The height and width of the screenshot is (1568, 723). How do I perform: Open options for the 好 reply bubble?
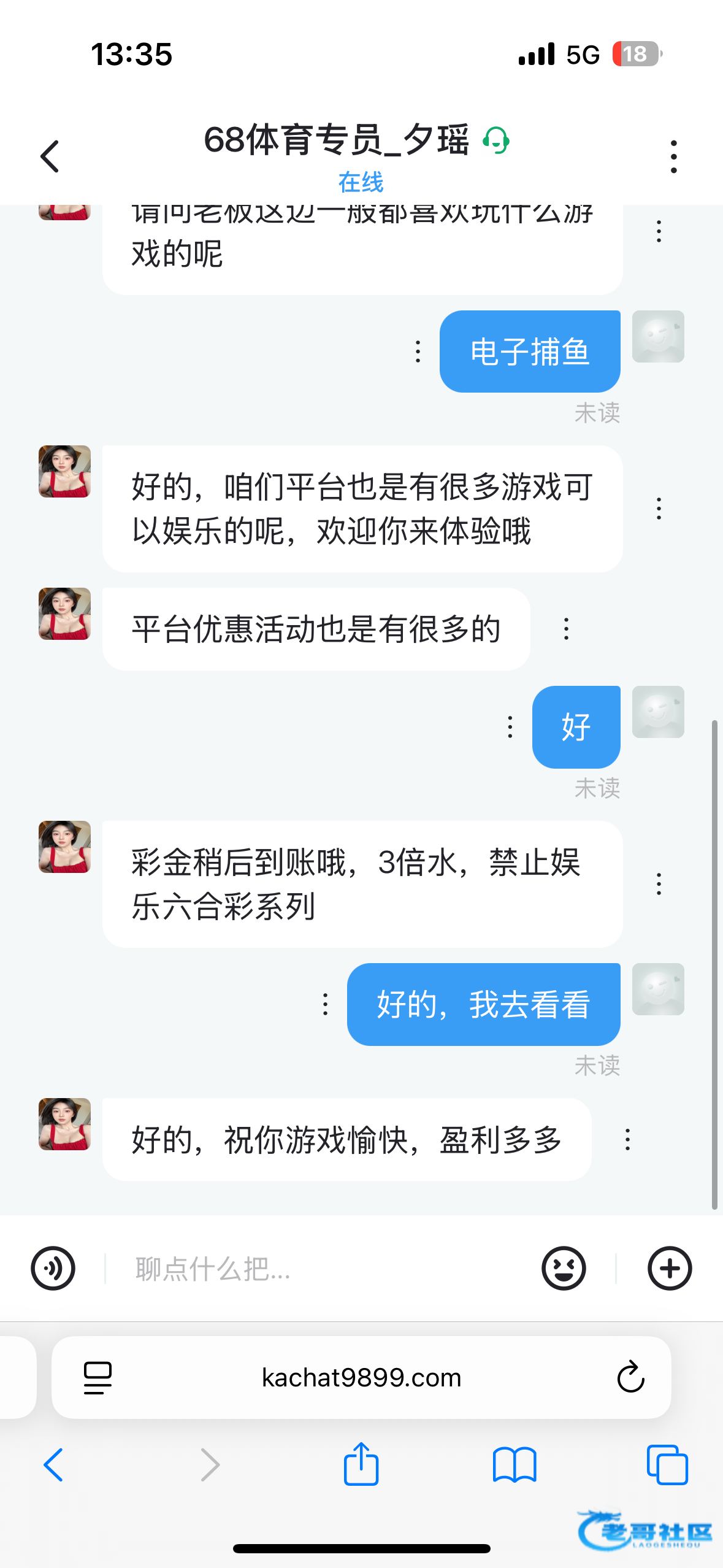pos(510,727)
